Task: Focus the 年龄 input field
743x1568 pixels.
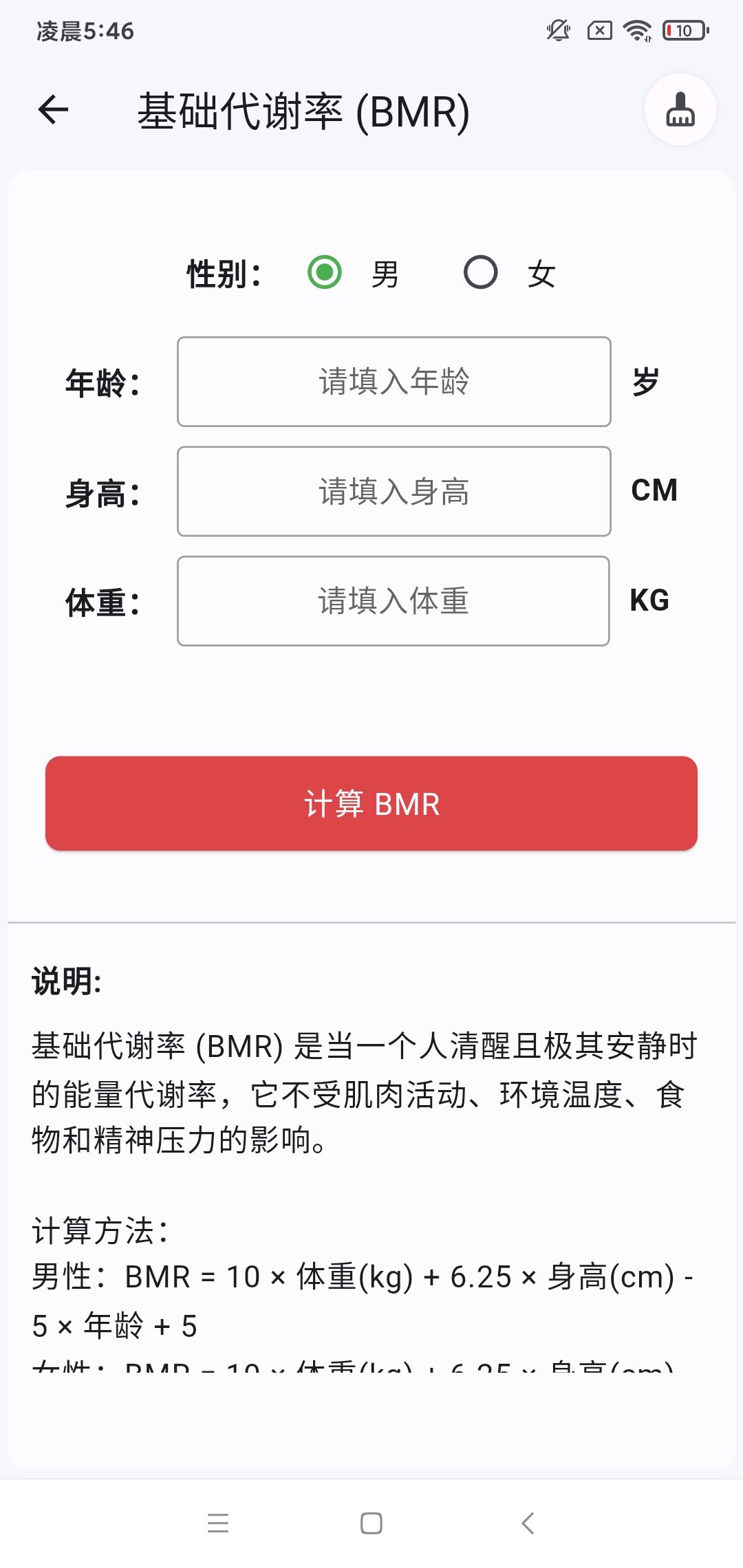Action: [394, 382]
